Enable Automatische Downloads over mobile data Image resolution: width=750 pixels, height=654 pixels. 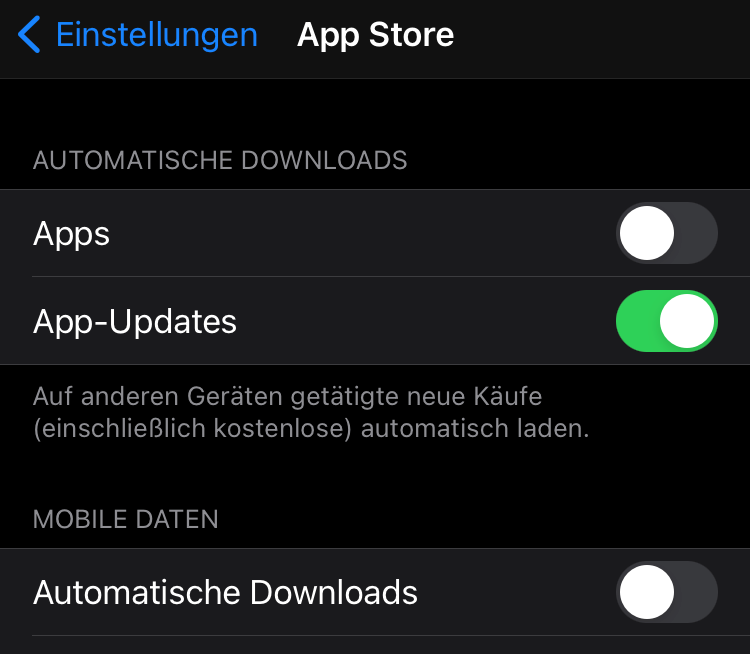pos(666,592)
